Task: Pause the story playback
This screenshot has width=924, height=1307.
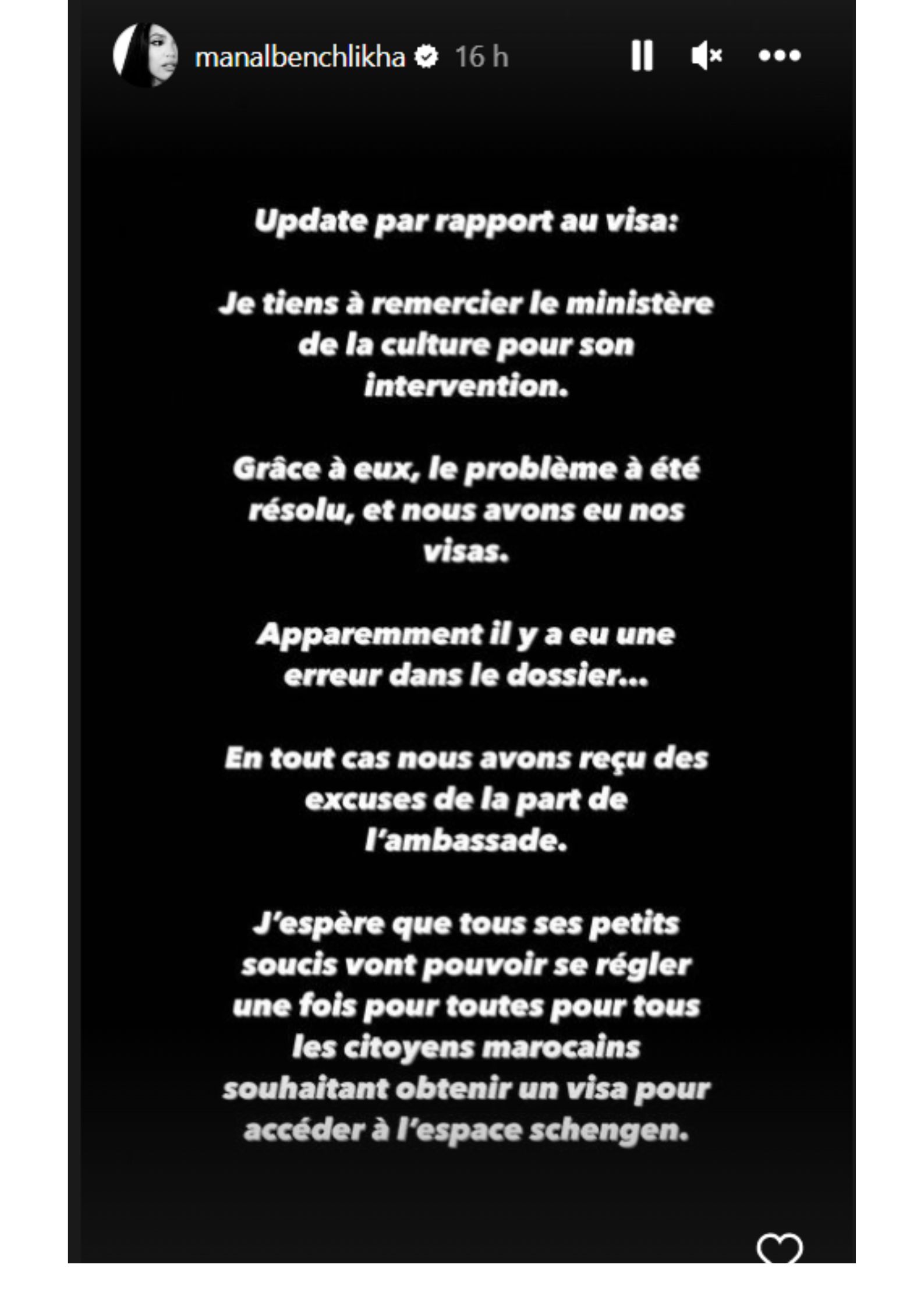Action: click(642, 56)
